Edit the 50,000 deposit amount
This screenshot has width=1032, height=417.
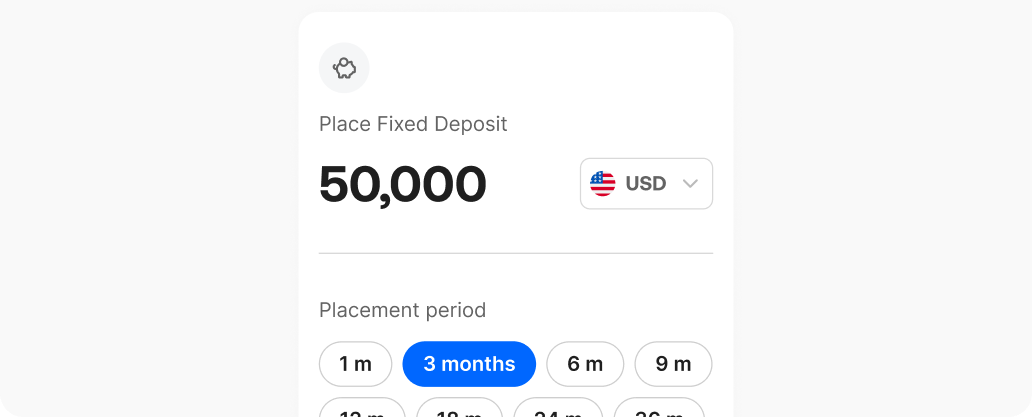point(402,185)
